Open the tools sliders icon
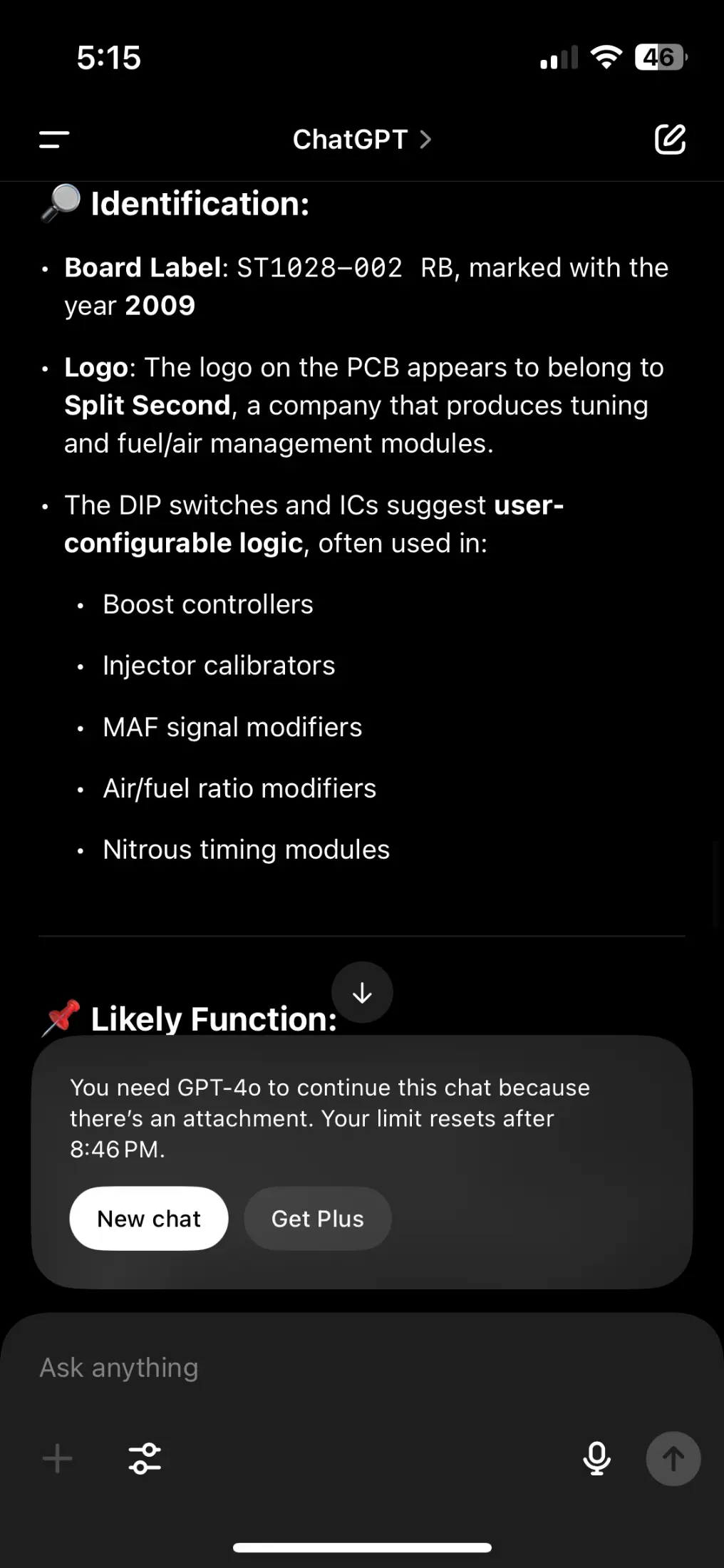 point(145,1458)
